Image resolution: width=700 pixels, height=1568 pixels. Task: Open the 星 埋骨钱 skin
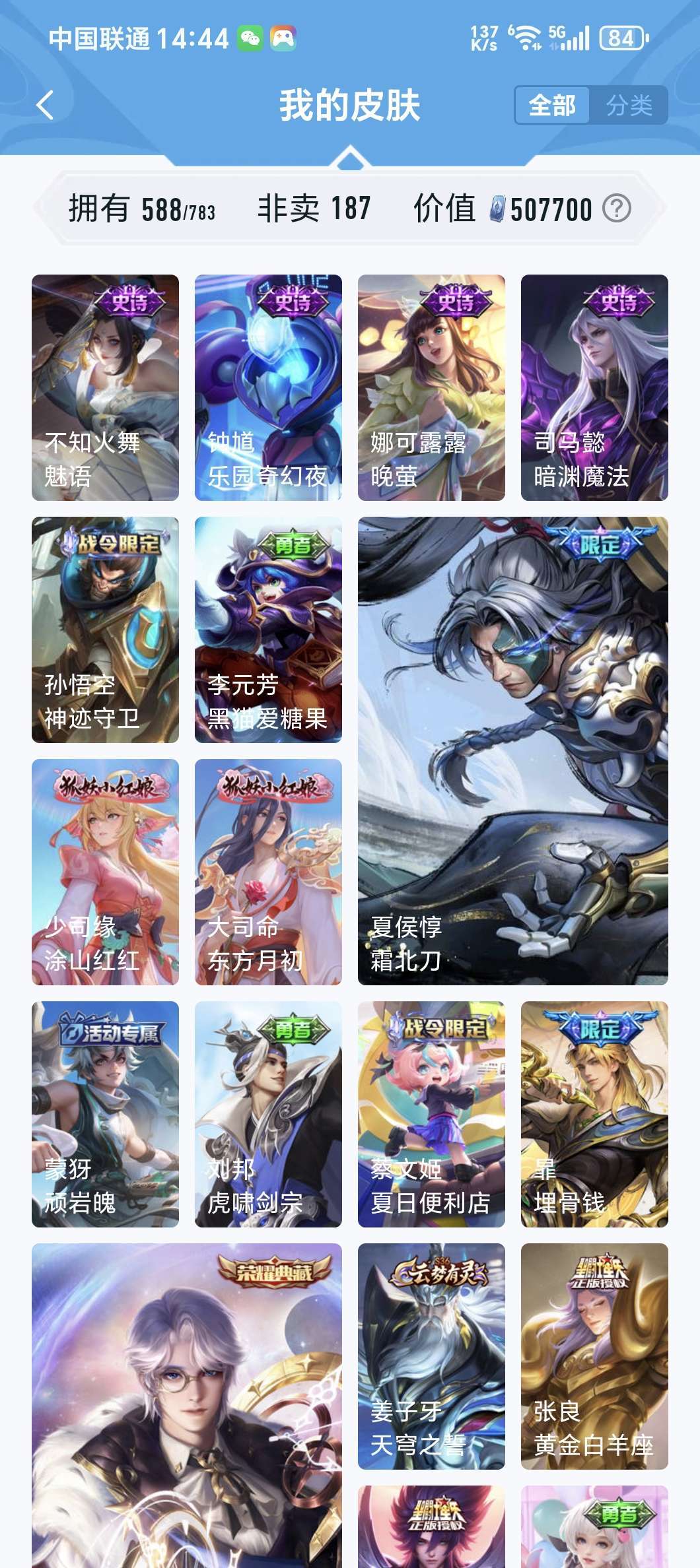click(594, 1114)
